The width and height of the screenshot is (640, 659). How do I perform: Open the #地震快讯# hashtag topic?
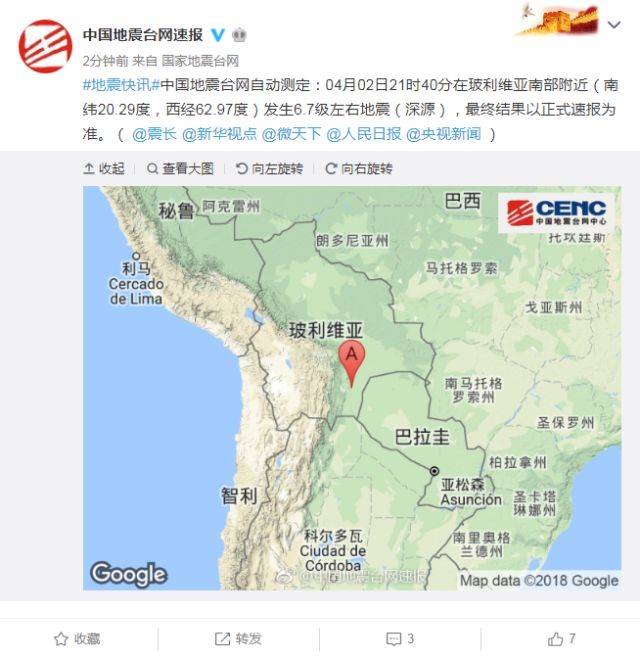119,85
